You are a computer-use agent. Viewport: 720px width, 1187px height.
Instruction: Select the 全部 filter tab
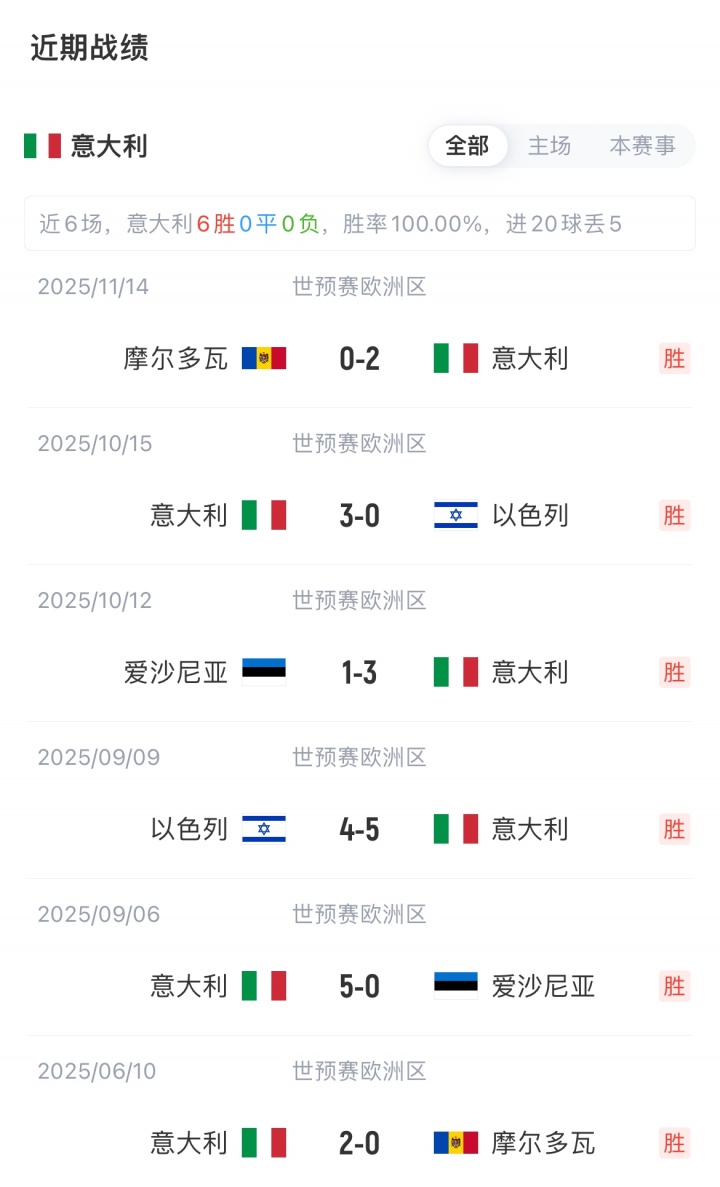click(x=467, y=146)
